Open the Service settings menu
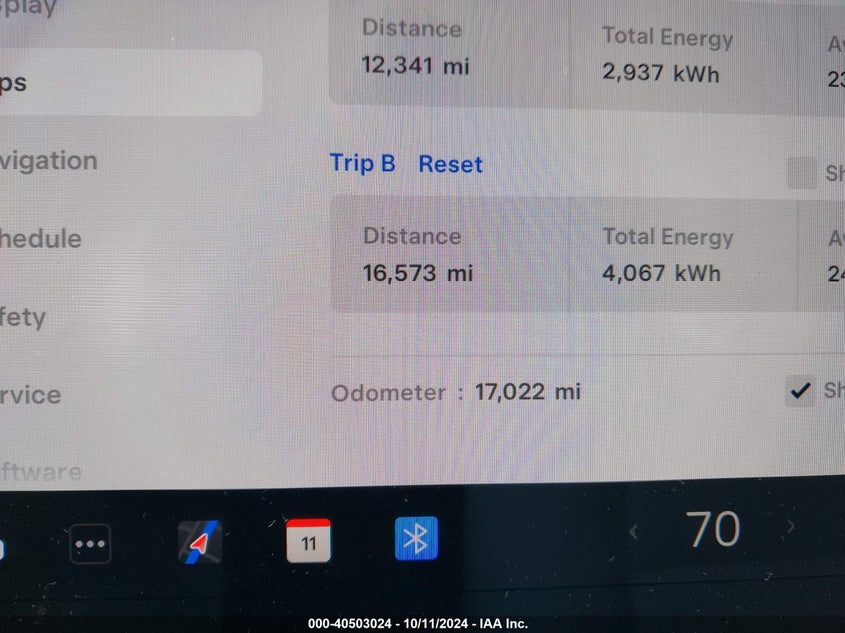The width and height of the screenshot is (845, 633). point(31,395)
